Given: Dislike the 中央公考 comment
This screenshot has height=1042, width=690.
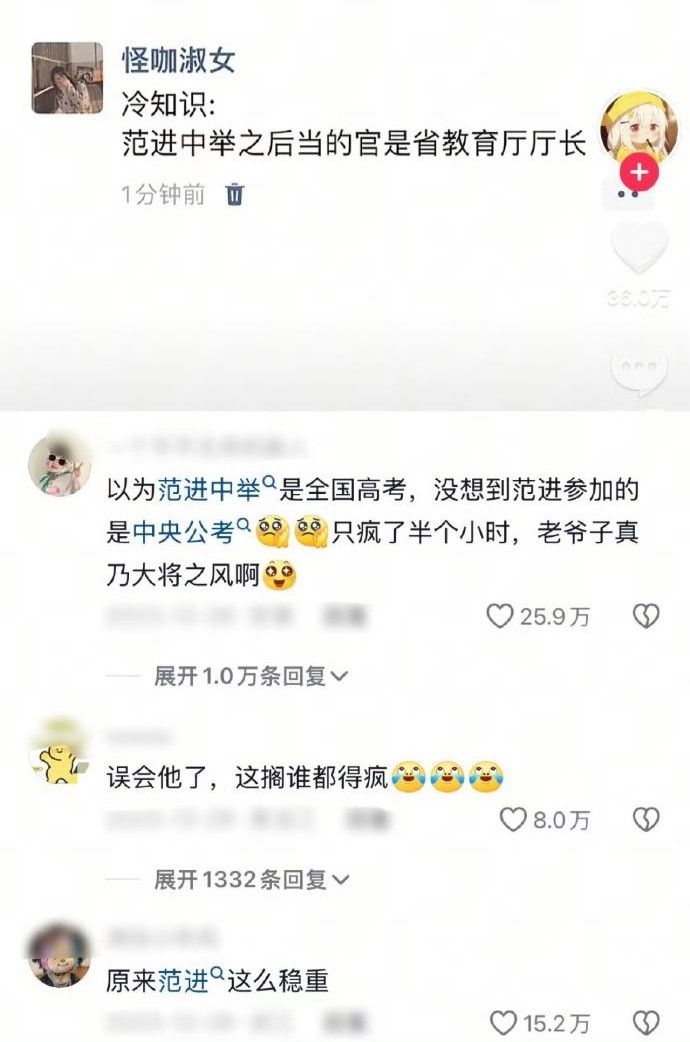Looking at the screenshot, I should 647,617.
